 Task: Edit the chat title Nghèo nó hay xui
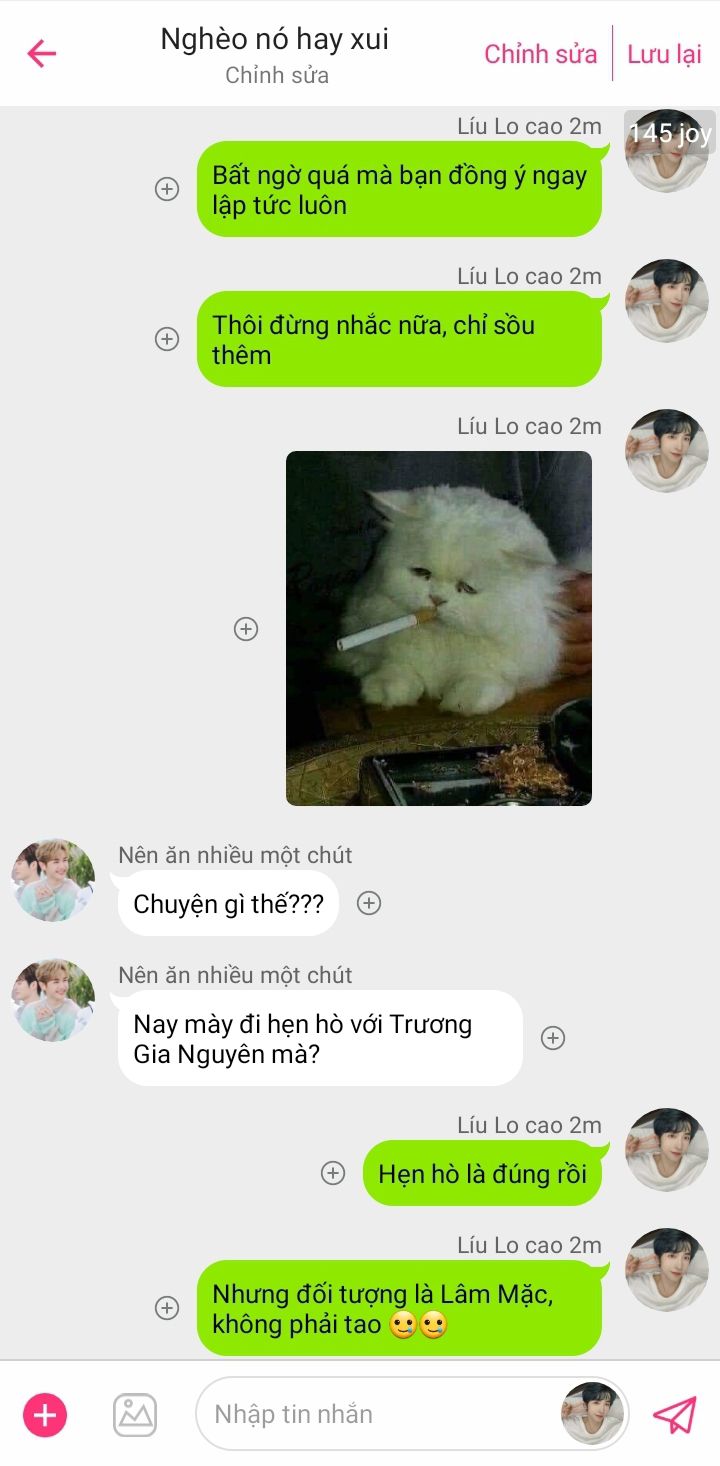pyautogui.click(x=275, y=40)
